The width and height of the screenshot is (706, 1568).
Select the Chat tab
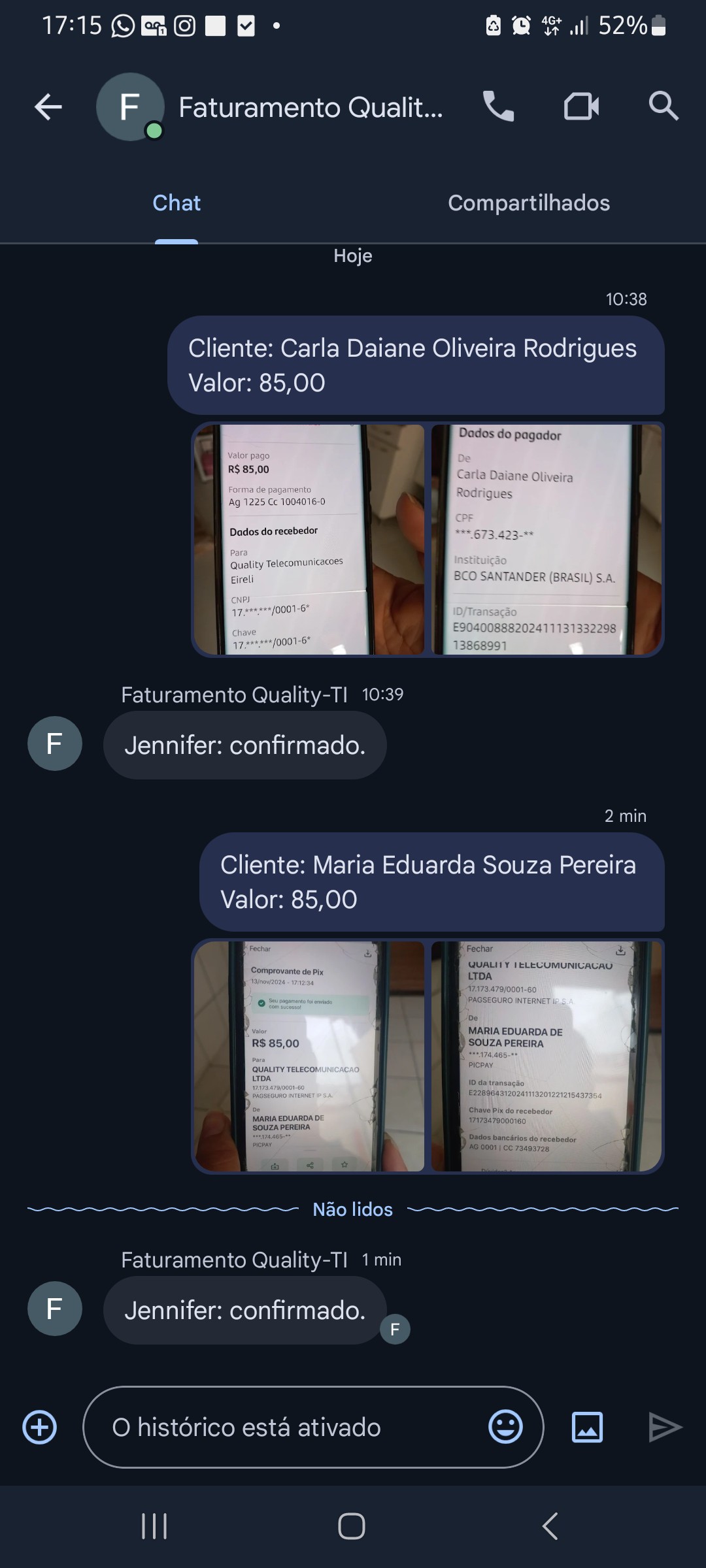click(176, 203)
